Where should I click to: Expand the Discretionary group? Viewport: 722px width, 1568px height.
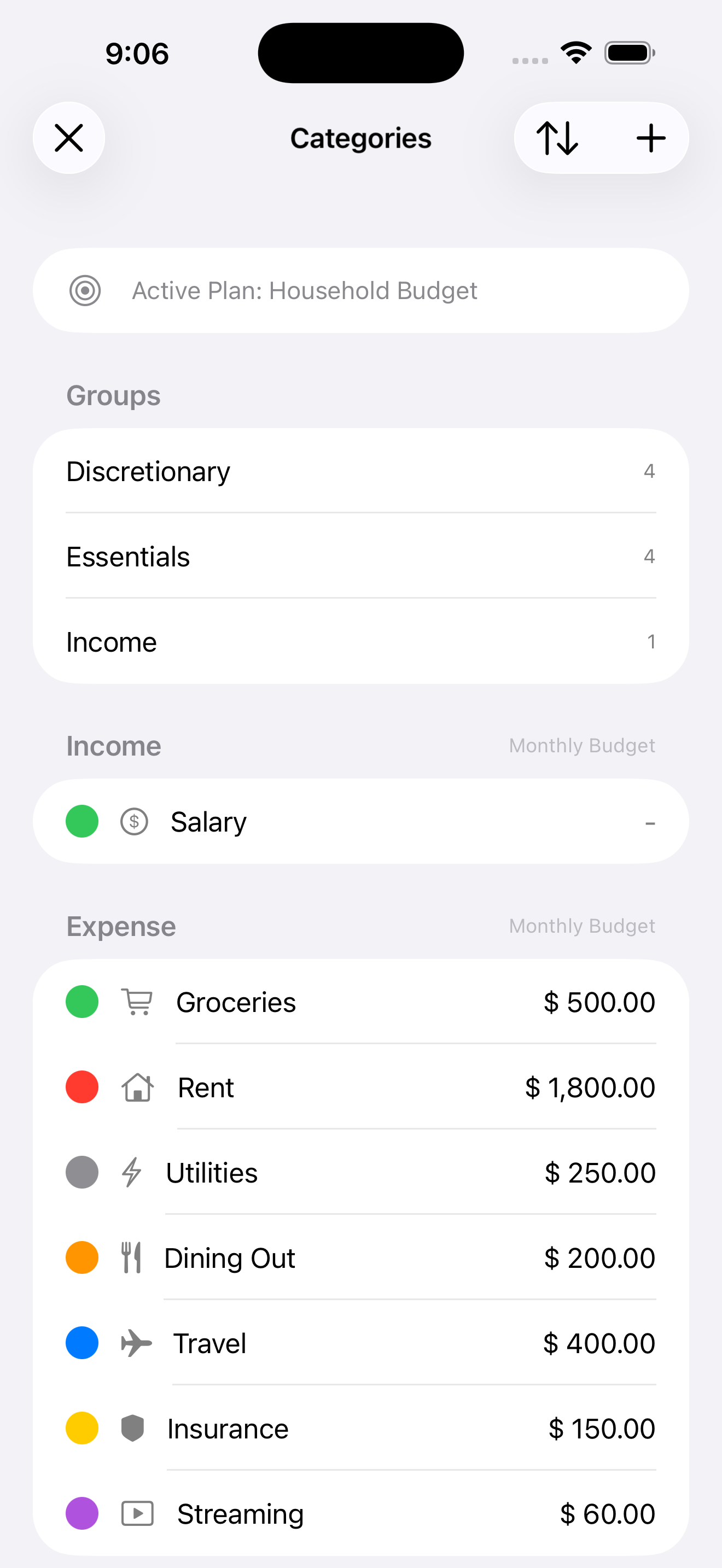(x=361, y=471)
